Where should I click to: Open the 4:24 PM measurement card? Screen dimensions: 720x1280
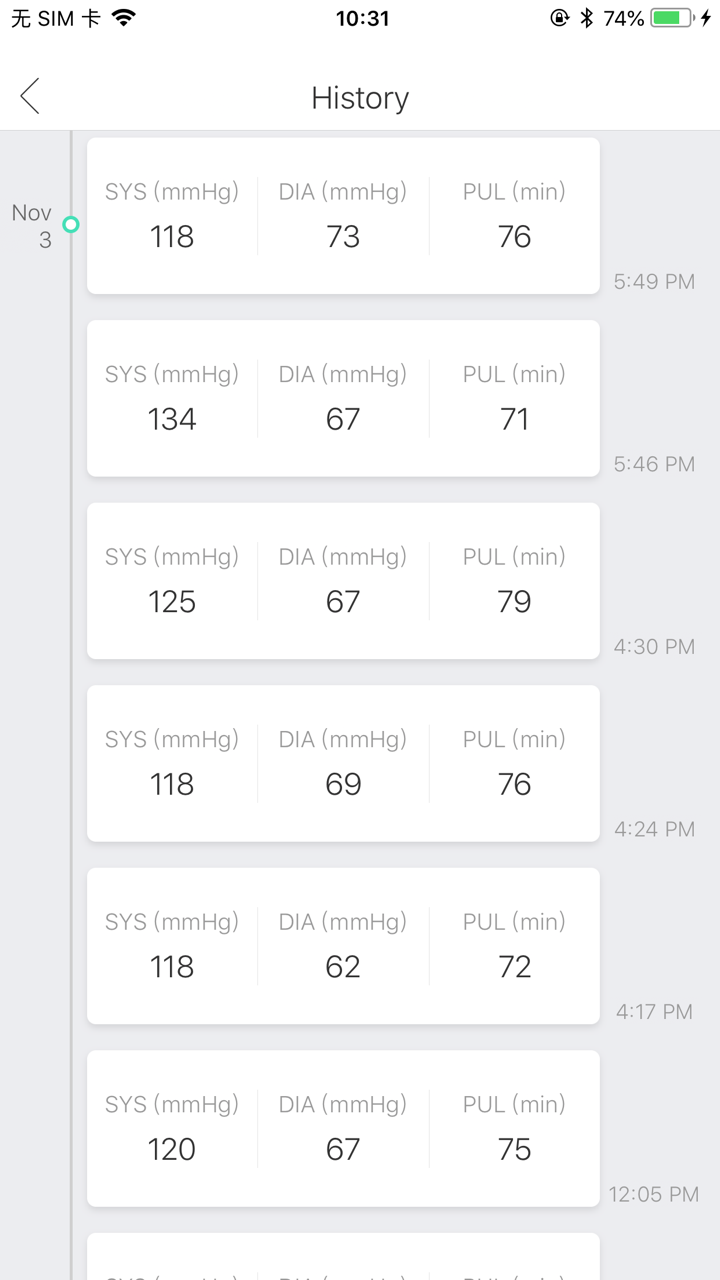coord(343,763)
